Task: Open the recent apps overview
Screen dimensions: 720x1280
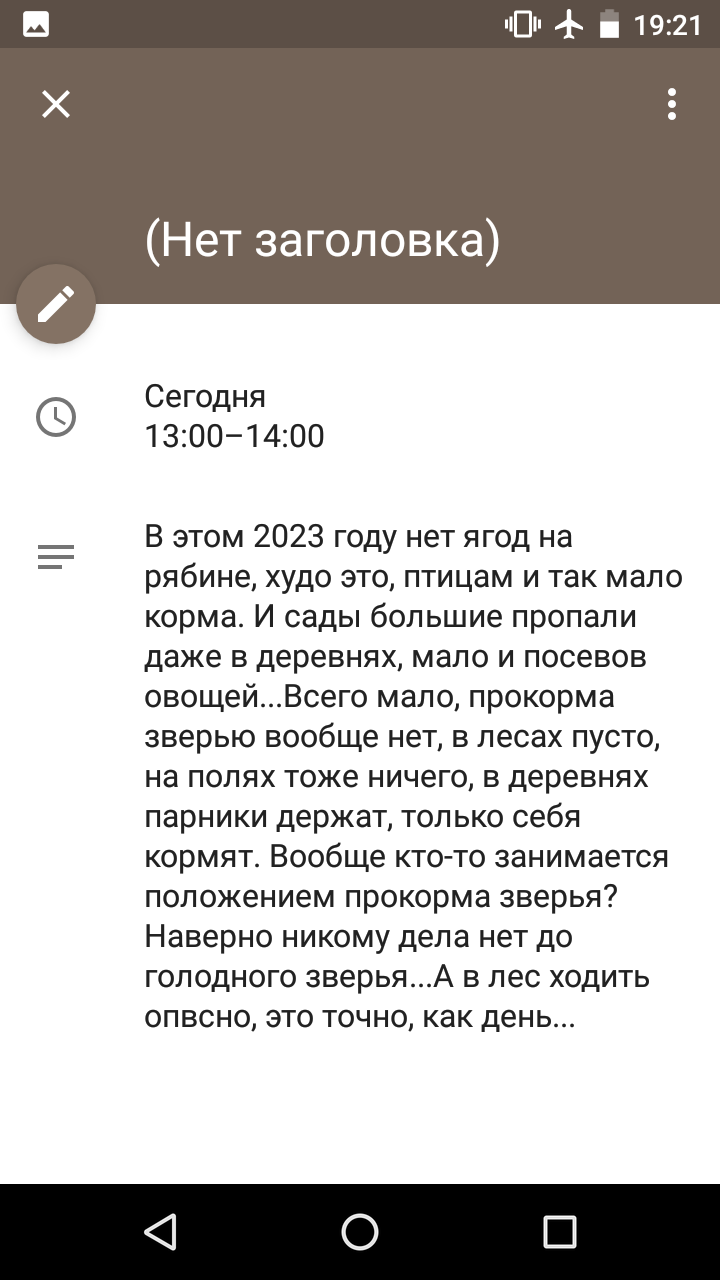Action: (560, 1232)
